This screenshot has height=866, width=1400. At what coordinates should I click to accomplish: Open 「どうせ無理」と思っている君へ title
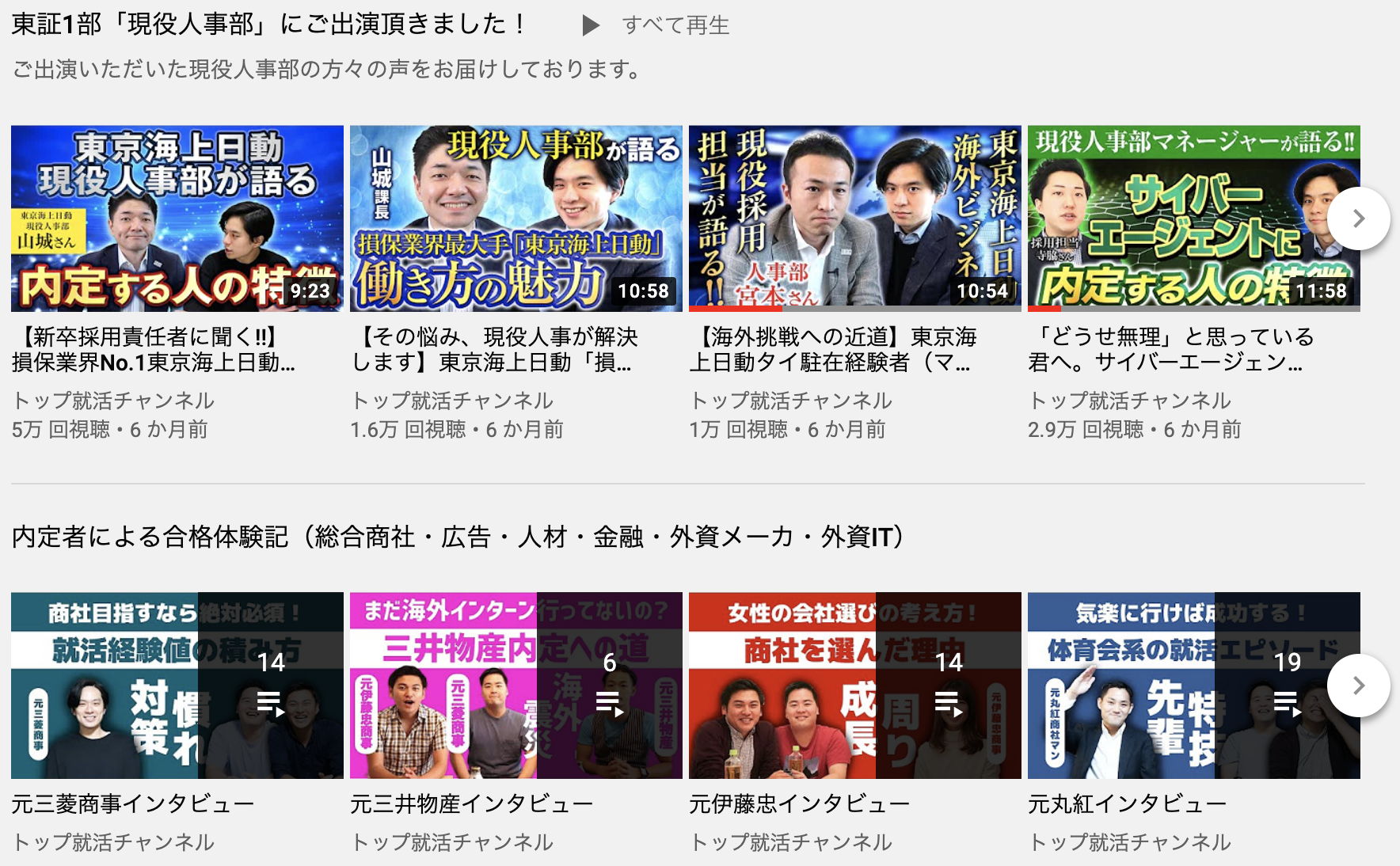pyautogui.click(x=1170, y=350)
